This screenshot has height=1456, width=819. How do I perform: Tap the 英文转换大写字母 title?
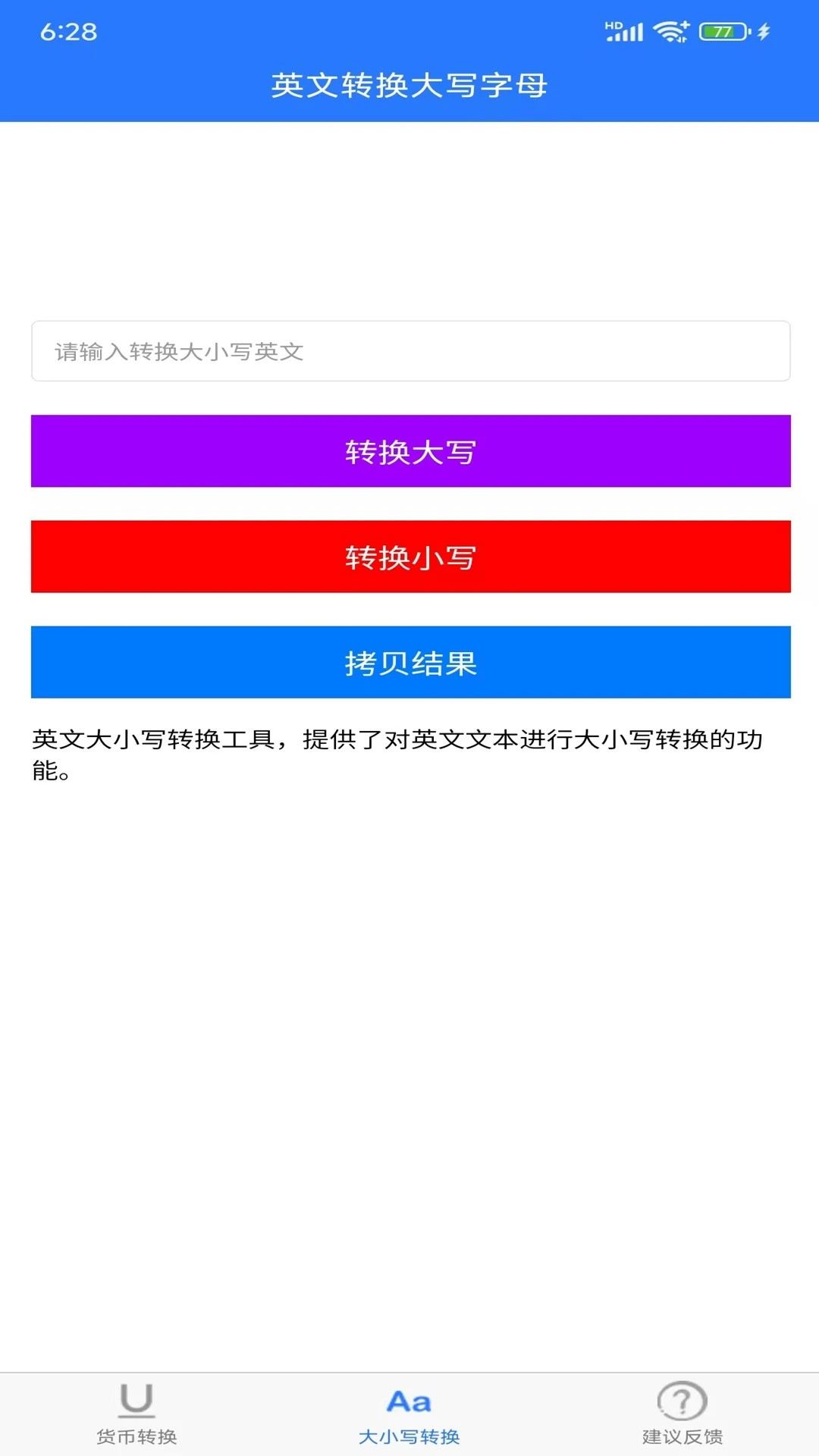coord(409,83)
